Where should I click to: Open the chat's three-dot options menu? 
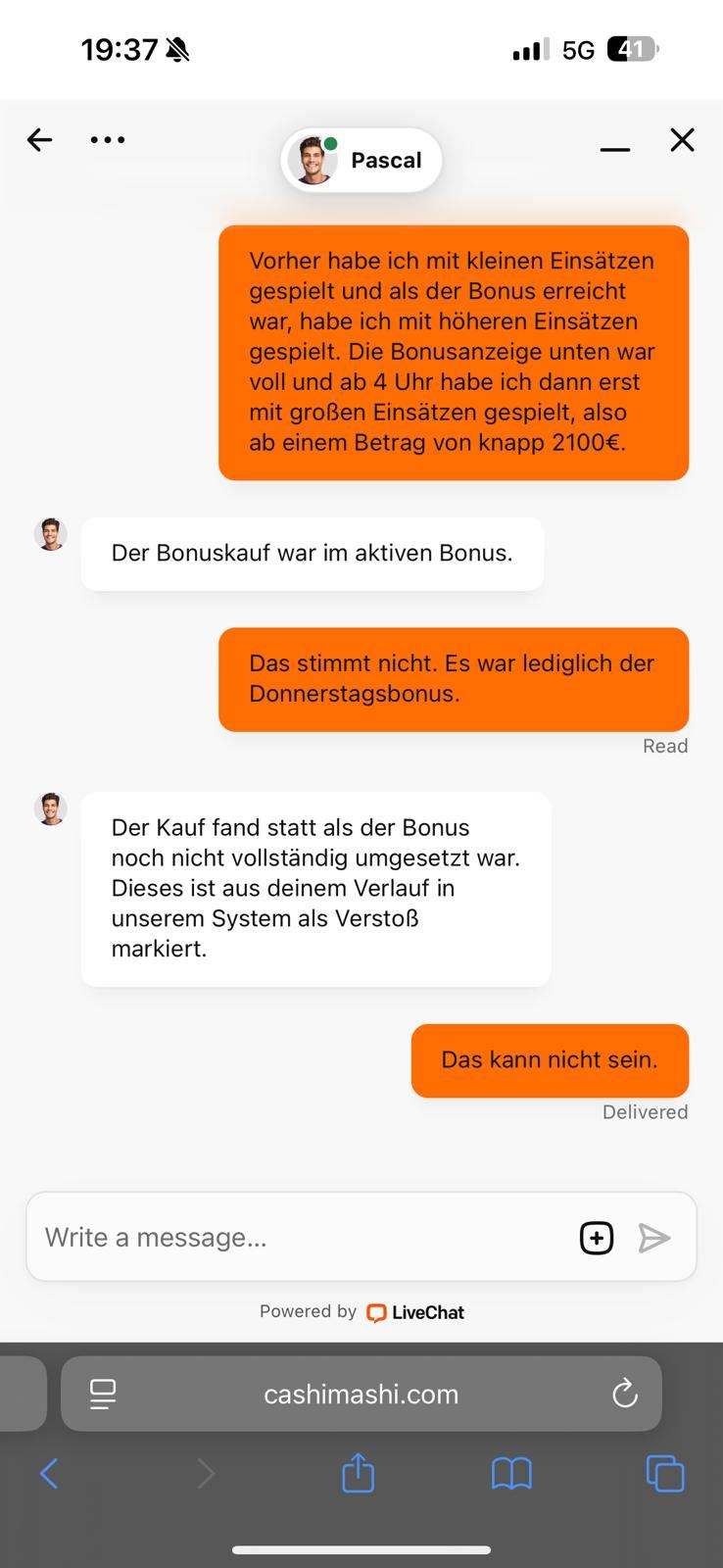[107, 140]
